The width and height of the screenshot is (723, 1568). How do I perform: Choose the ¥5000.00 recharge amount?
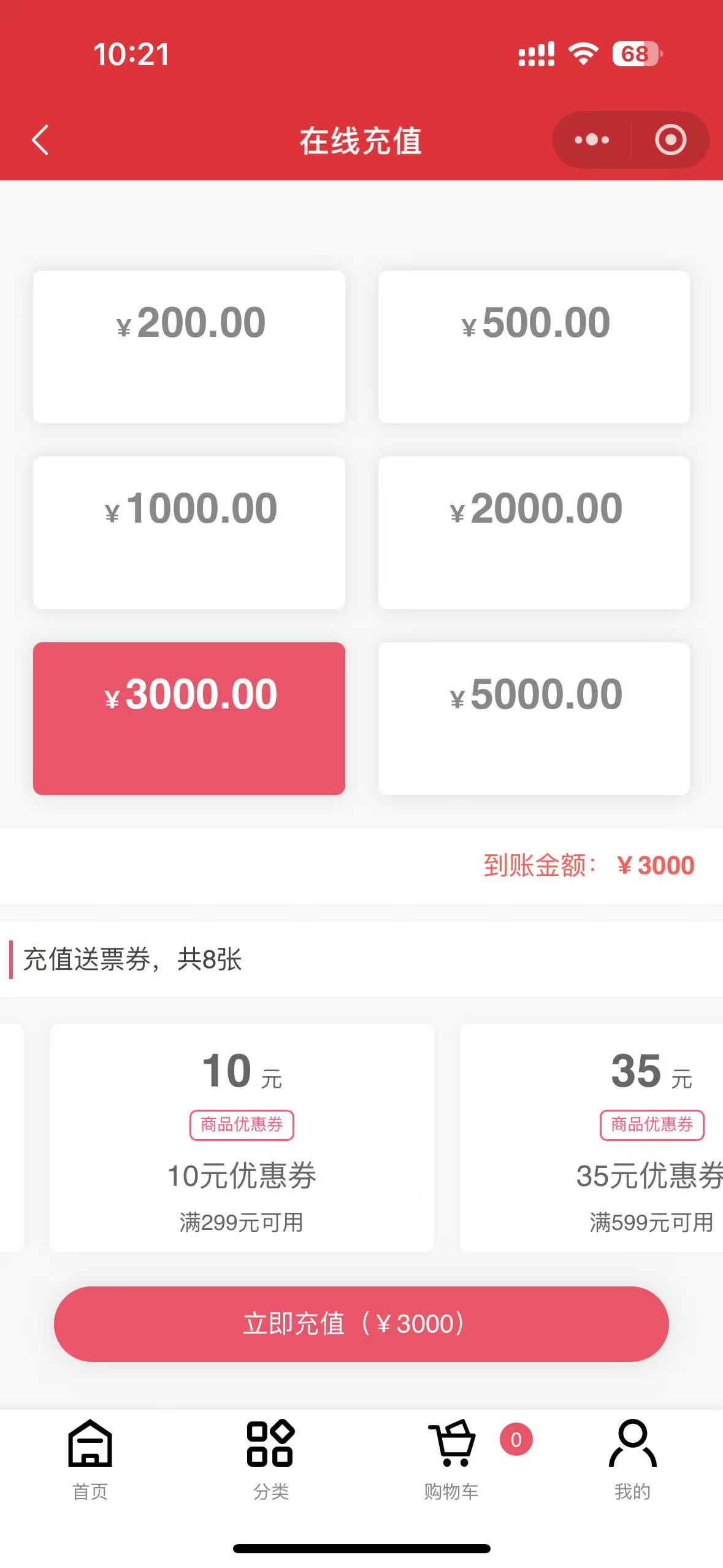tap(534, 718)
